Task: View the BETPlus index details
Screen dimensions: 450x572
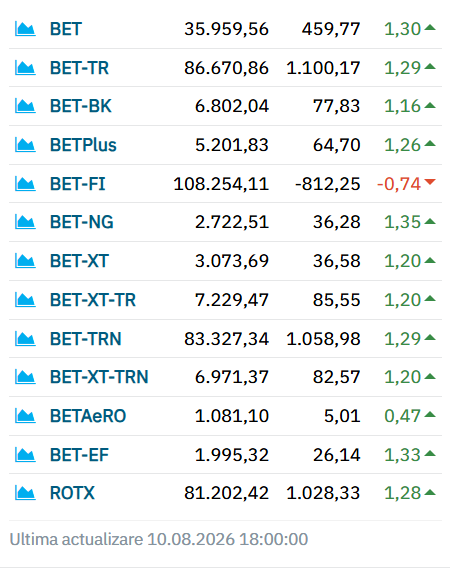Action: (83, 145)
